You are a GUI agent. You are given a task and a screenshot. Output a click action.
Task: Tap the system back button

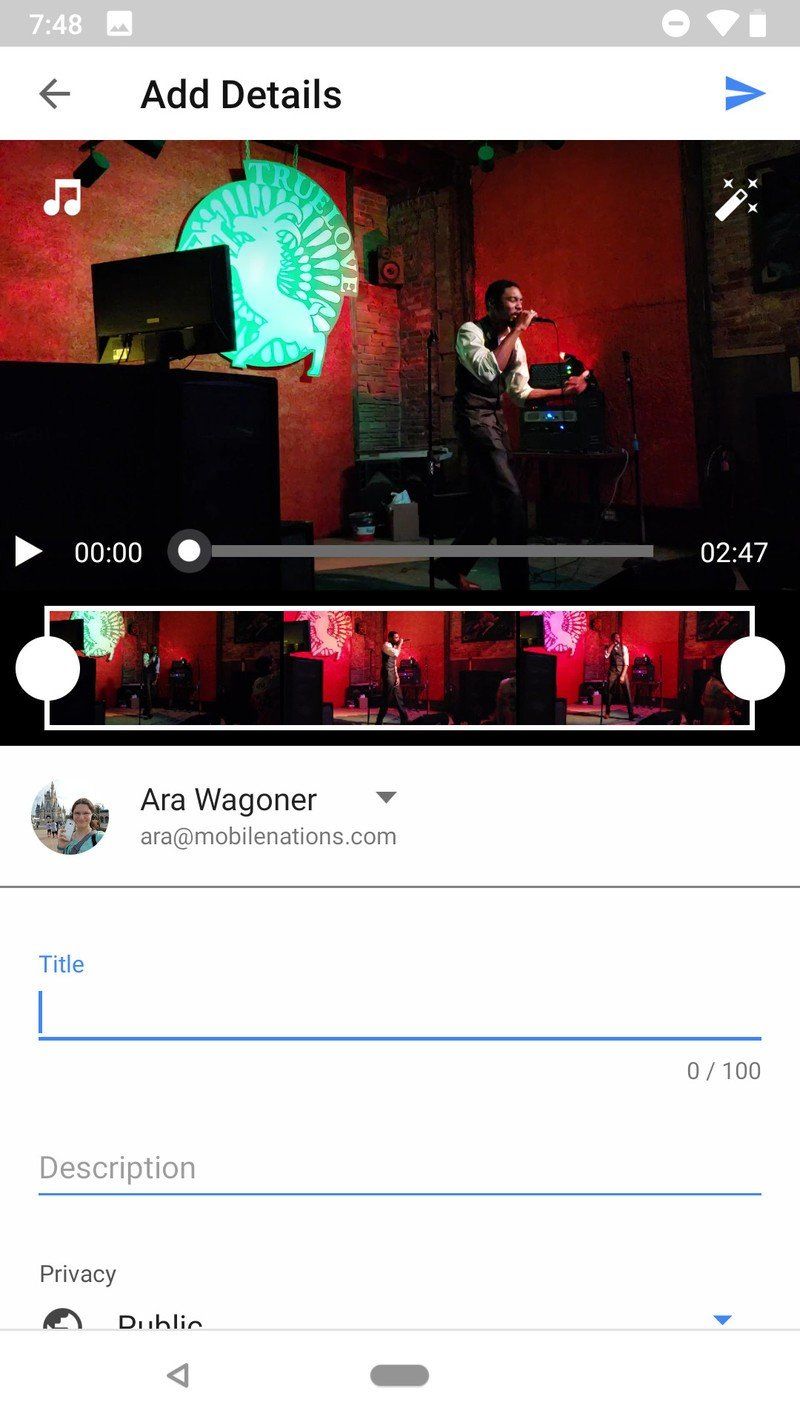[178, 1376]
